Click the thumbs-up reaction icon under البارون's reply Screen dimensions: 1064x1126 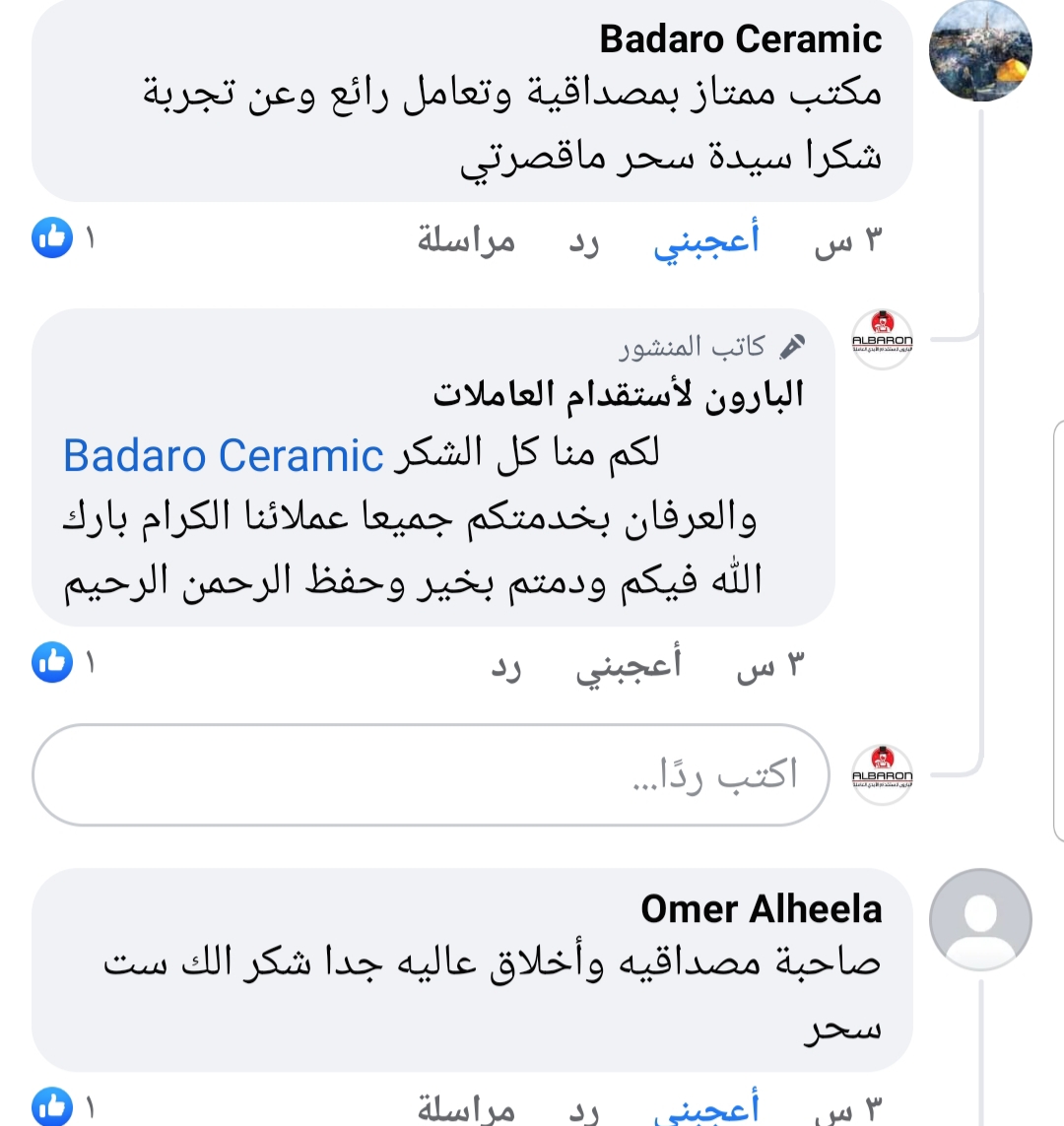pyautogui.click(x=51, y=665)
